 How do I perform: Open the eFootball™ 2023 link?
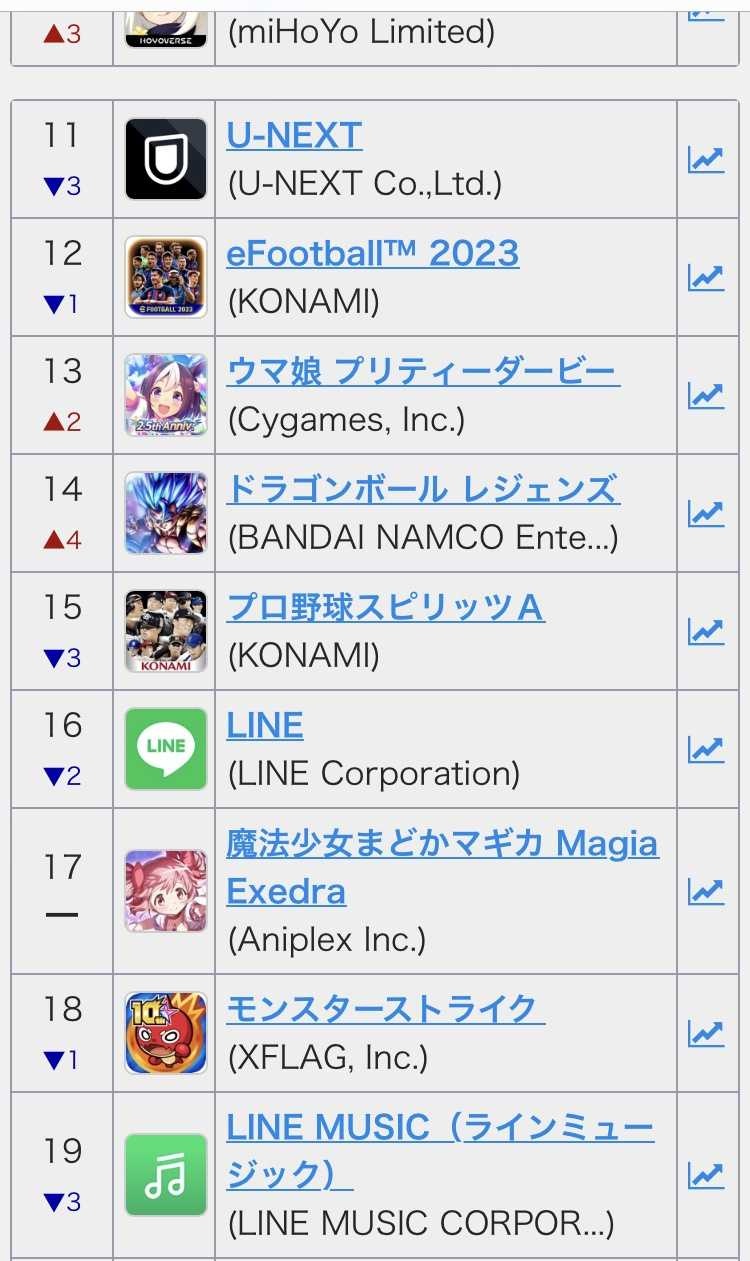pyautogui.click(x=372, y=253)
